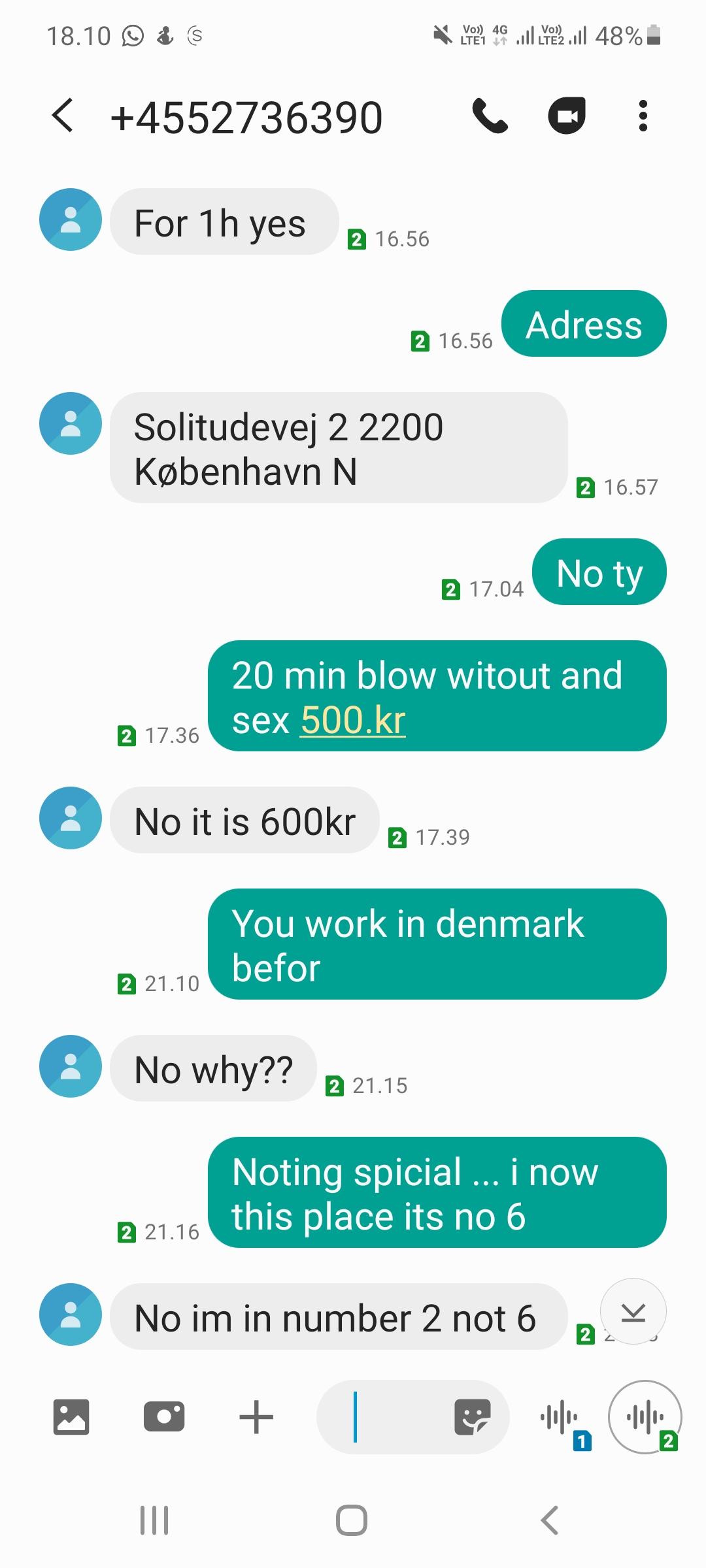Start a video call with this contact
Screen dimensions: 706x1568
[x=566, y=116]
